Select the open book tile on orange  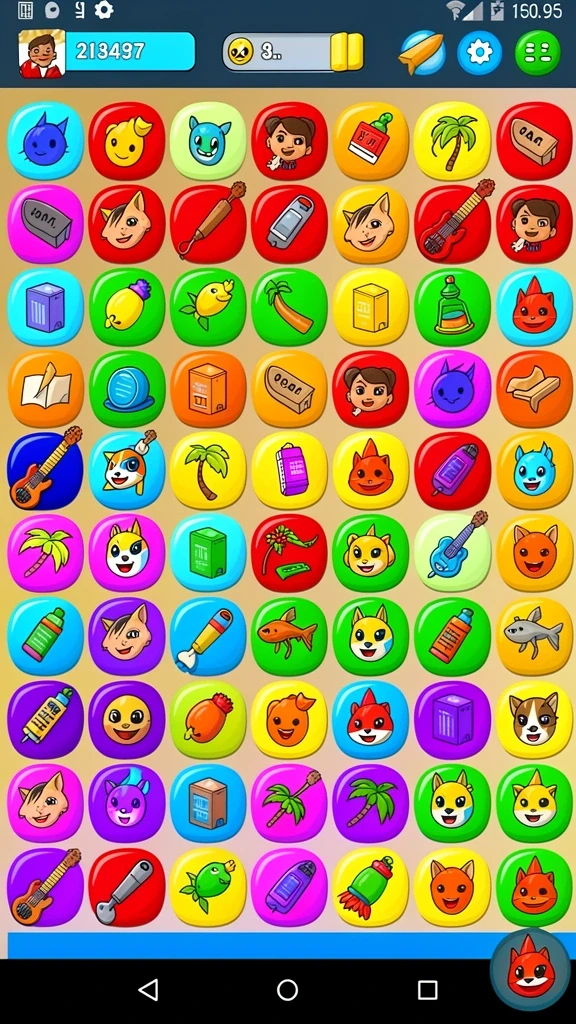click(46, 389)
